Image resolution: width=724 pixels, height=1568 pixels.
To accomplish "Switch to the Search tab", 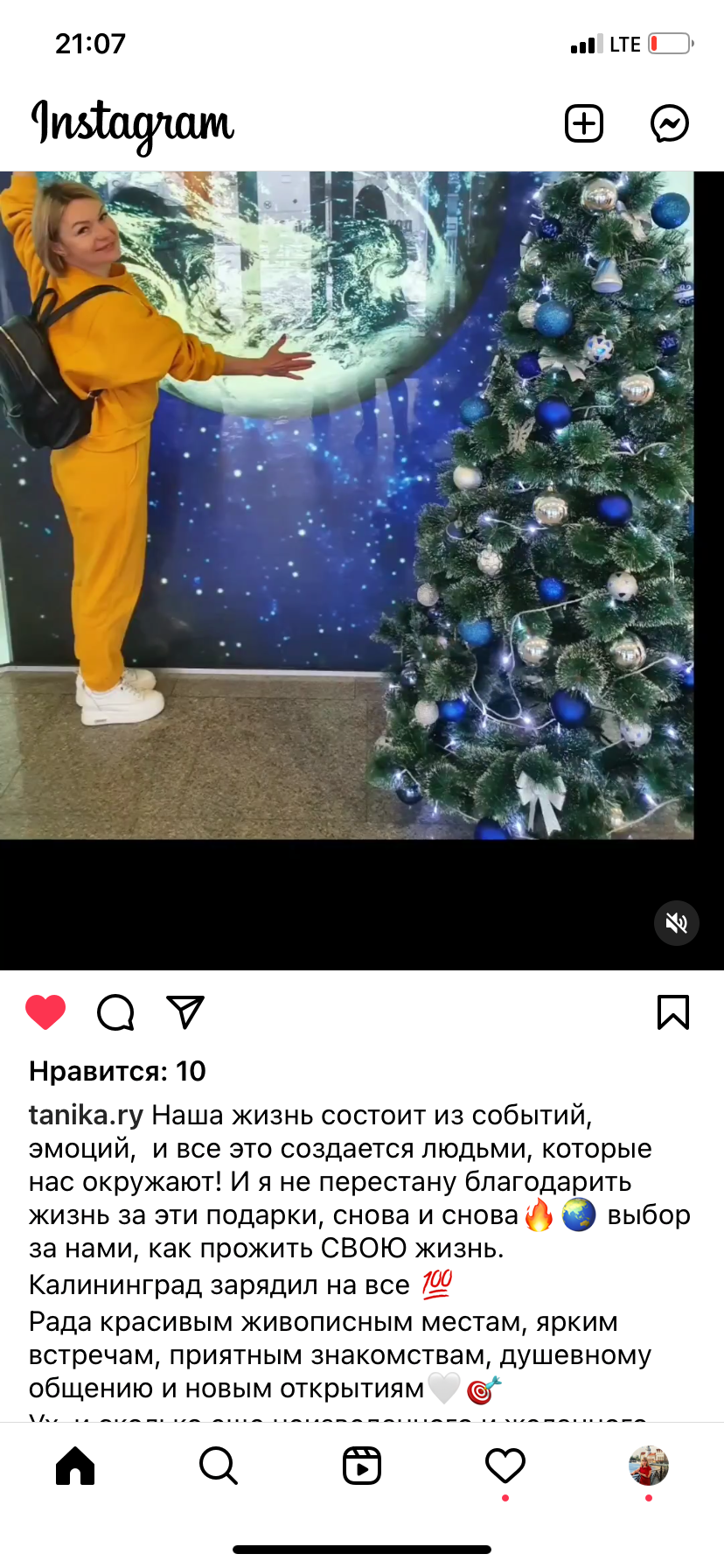I will click(x=219, y=1466).
